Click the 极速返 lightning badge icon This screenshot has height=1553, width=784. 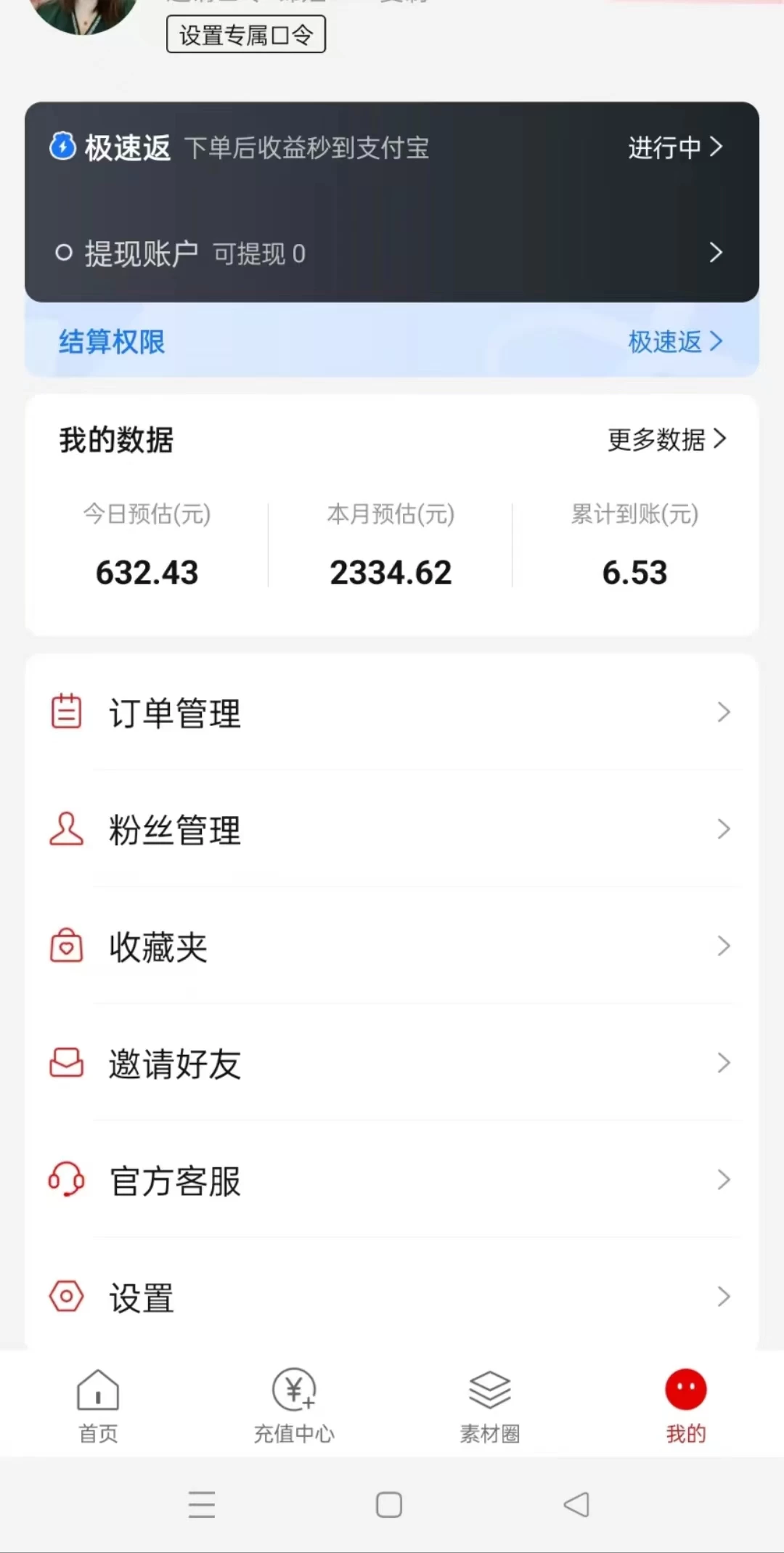(x=62, y=147)
